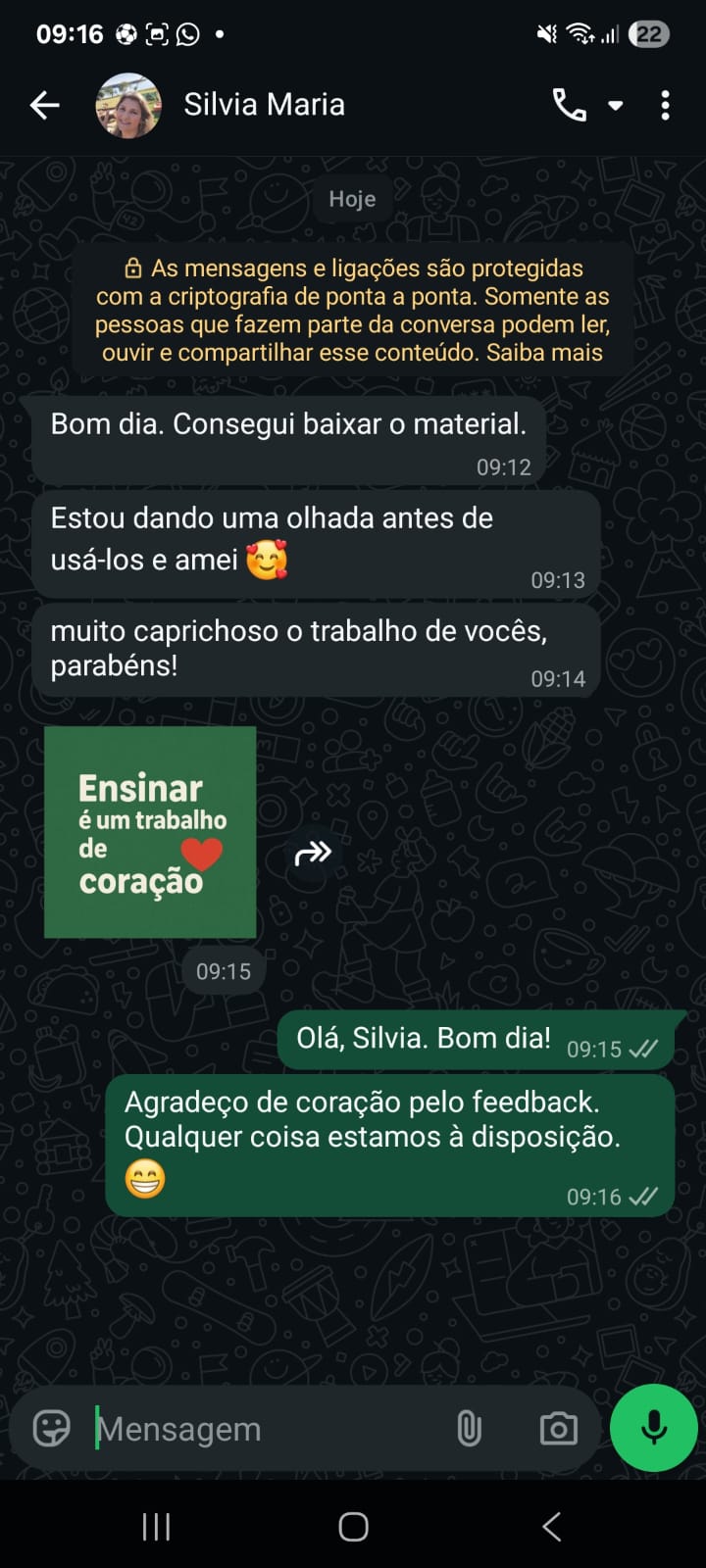706x1568 pixels.
Task: Open the 'Ensinar é um trabalho de coração' sticker
Action: click(150, 832)
